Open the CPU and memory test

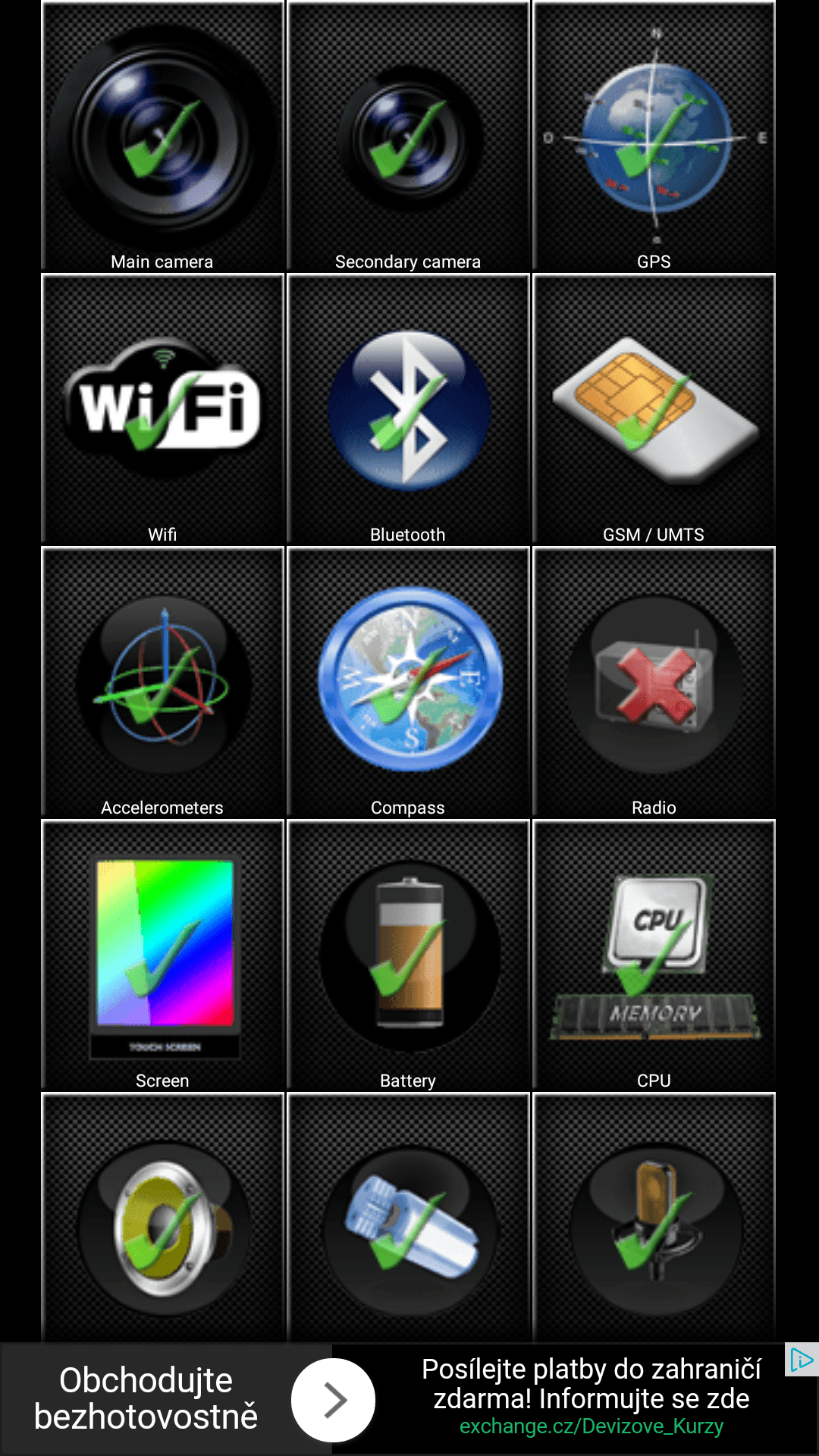pos(654,955)
